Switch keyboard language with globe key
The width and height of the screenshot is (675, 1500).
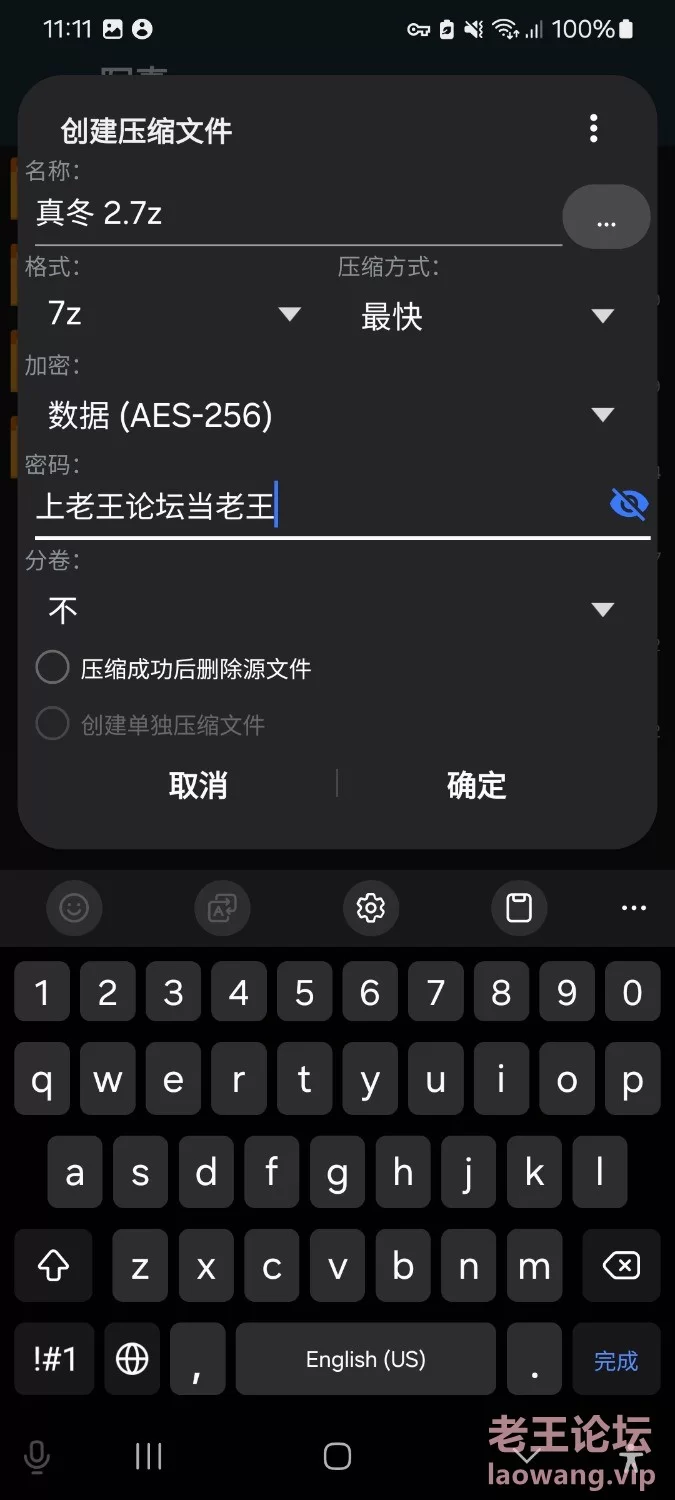click(x=132, y=1358)
